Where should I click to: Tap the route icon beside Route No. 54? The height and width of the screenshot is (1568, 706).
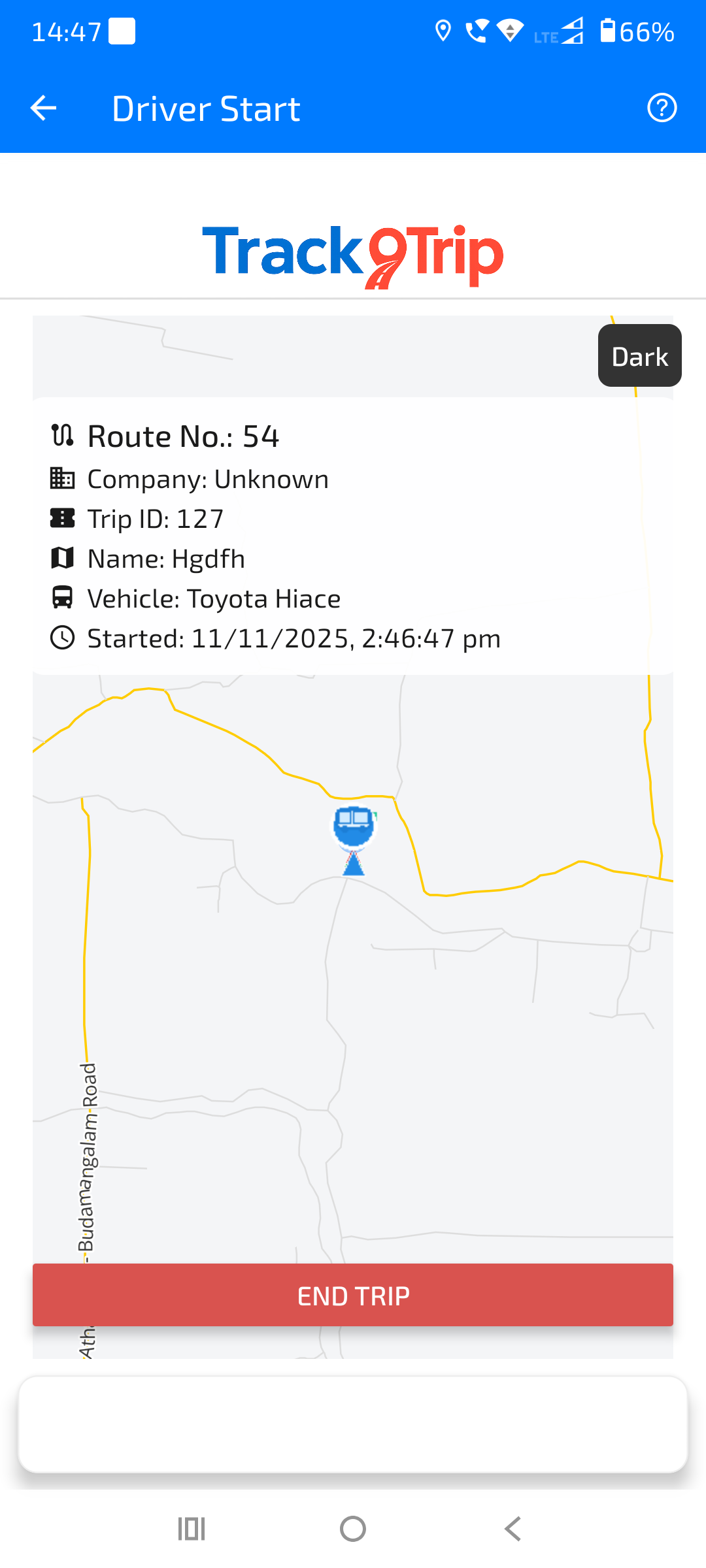pyautogui.click(x=63, y=435)
